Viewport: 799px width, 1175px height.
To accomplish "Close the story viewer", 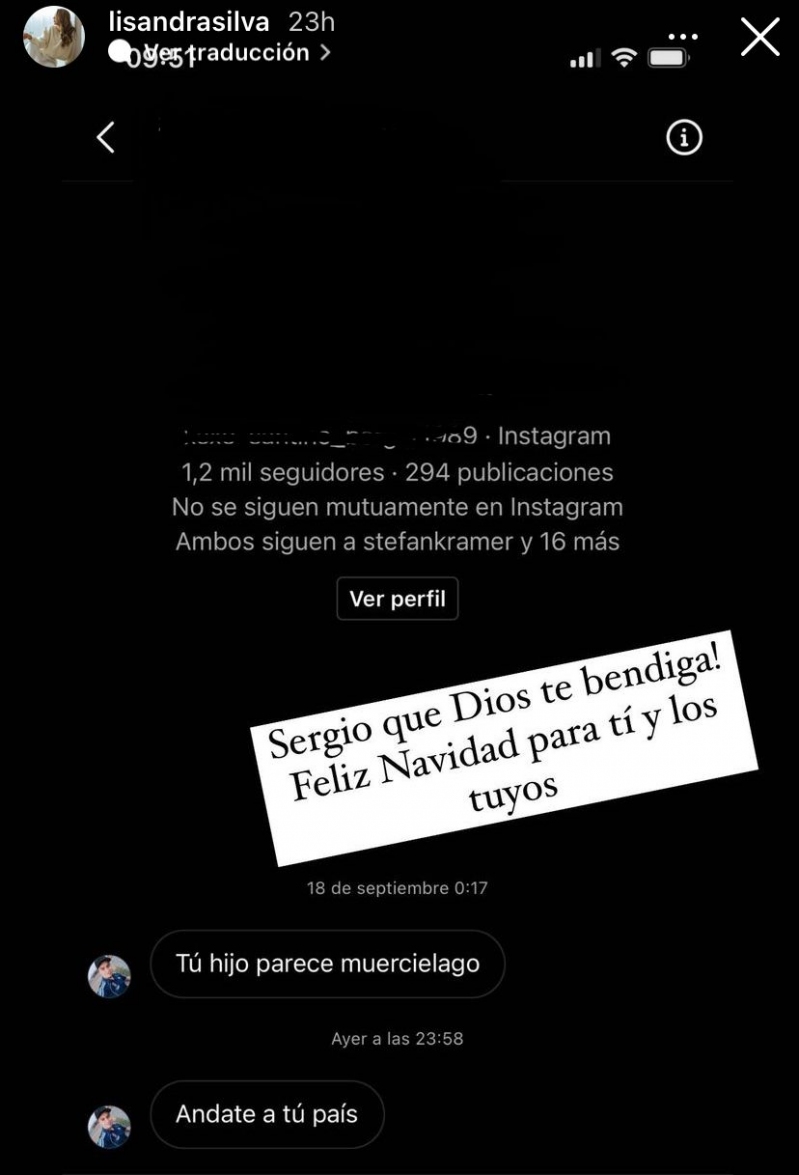I will [760, 37].
